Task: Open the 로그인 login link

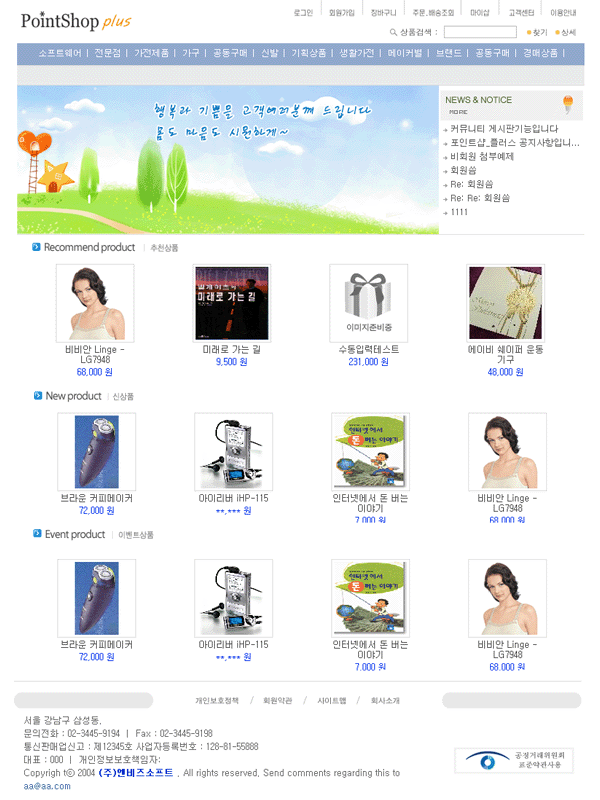Action: point(303,13)
